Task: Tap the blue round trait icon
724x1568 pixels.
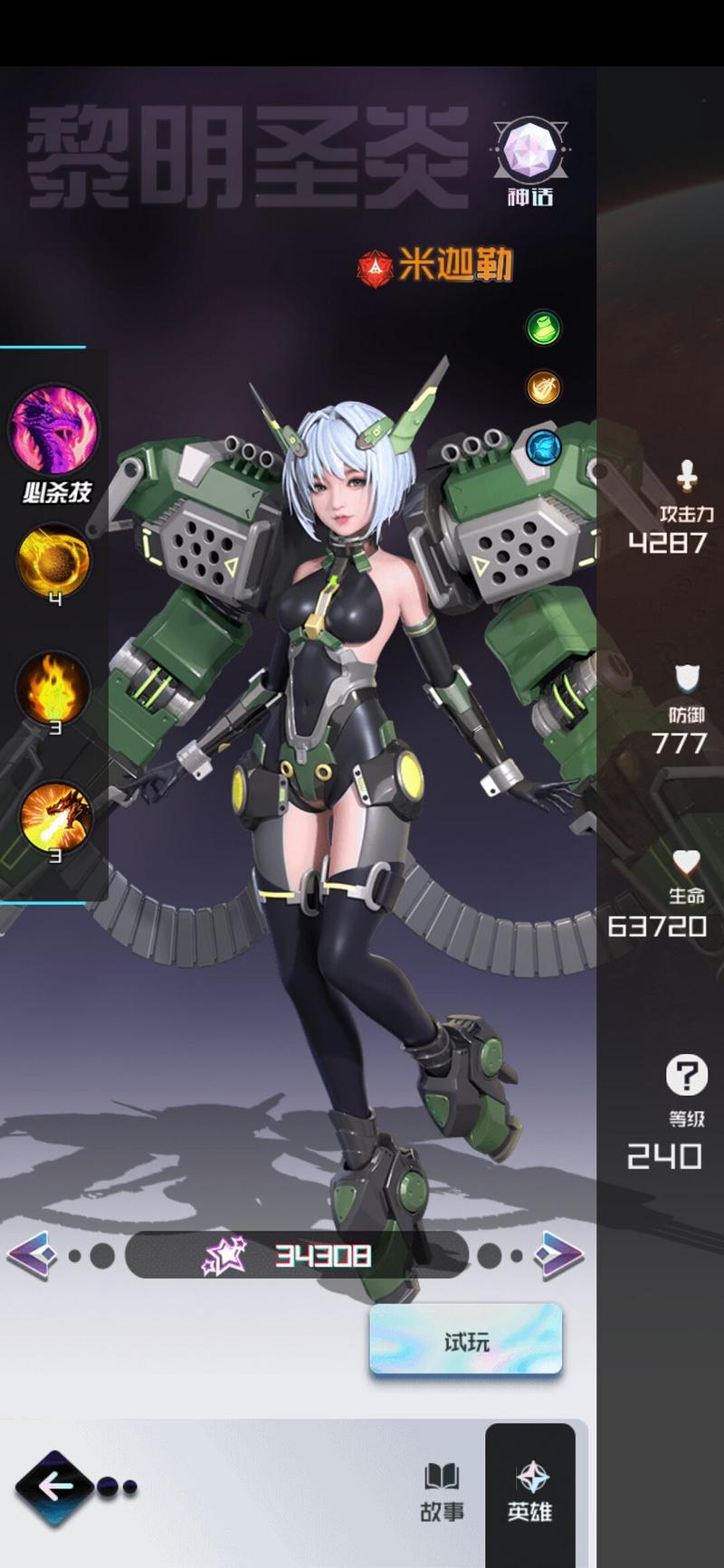Action: (544, 447)
